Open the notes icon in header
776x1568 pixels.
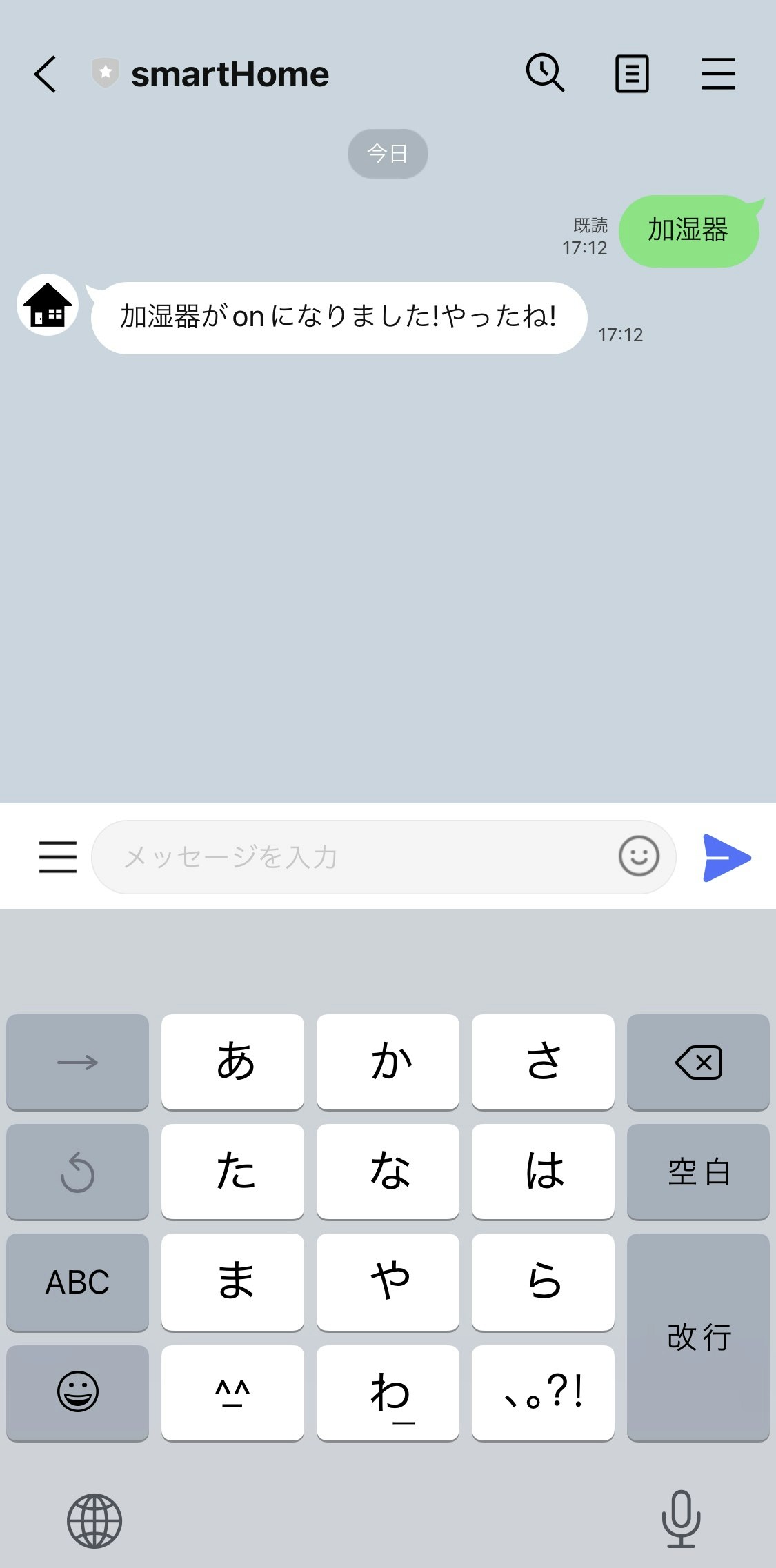(631, 74)
